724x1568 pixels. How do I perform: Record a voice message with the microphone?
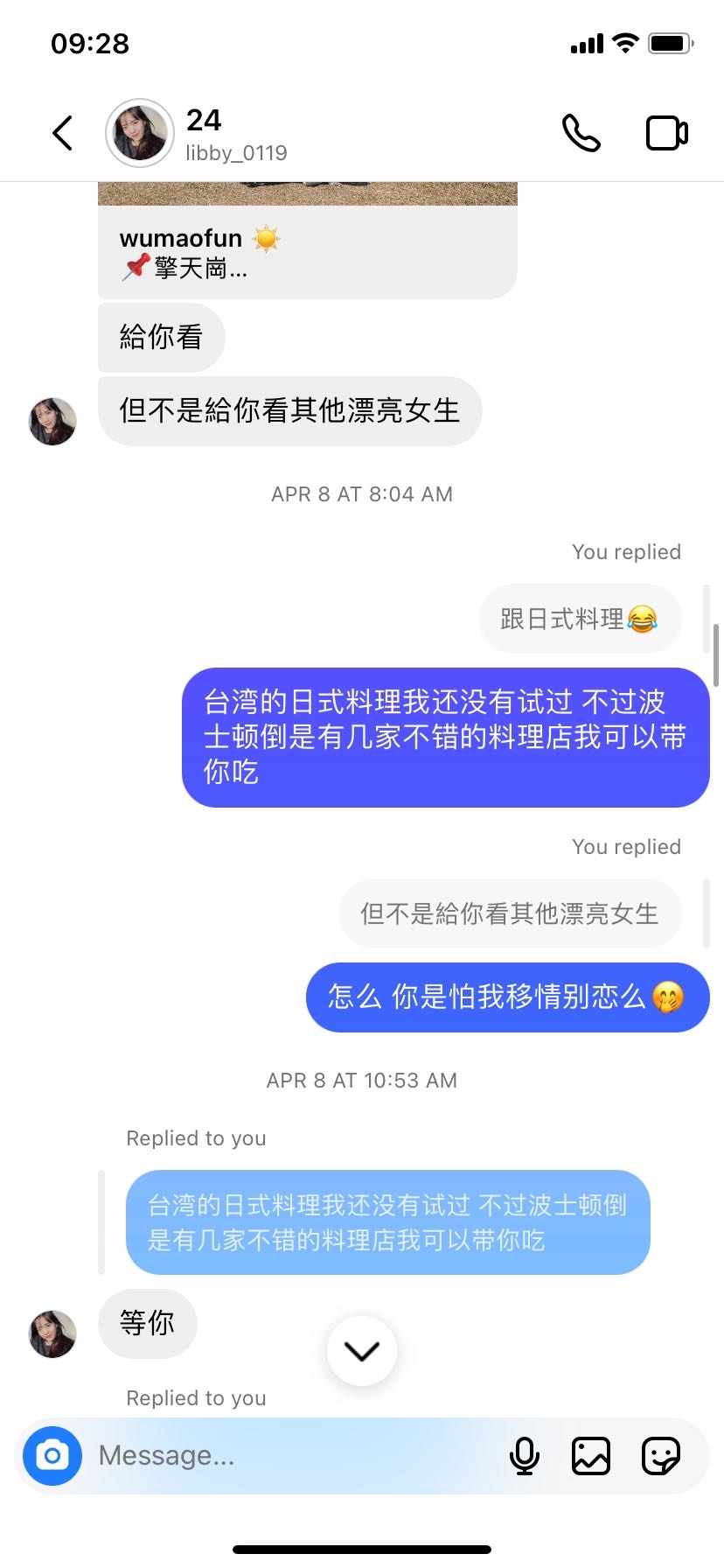coord(525,1456)
